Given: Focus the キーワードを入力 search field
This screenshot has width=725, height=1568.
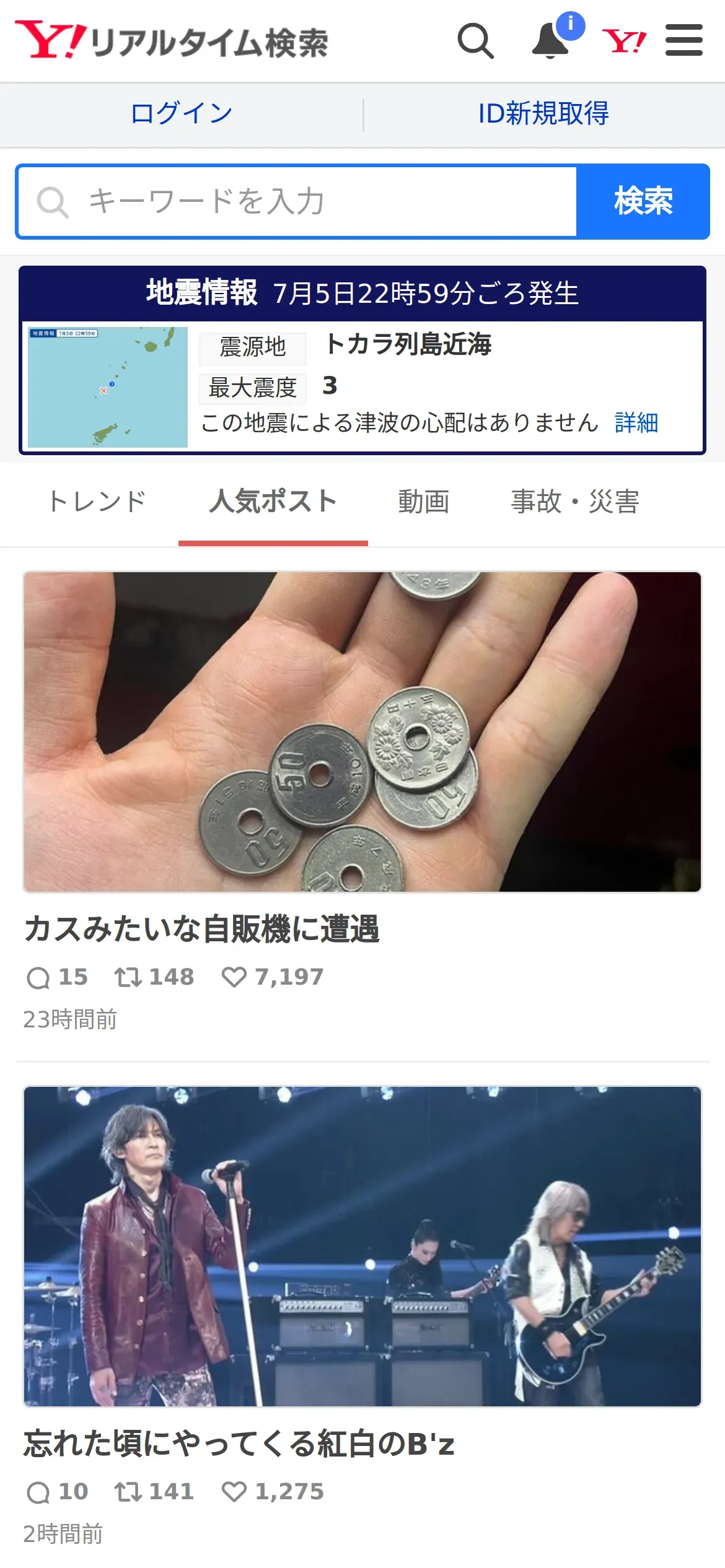Looking at the screenshot, I should click(x=297, y=202).
